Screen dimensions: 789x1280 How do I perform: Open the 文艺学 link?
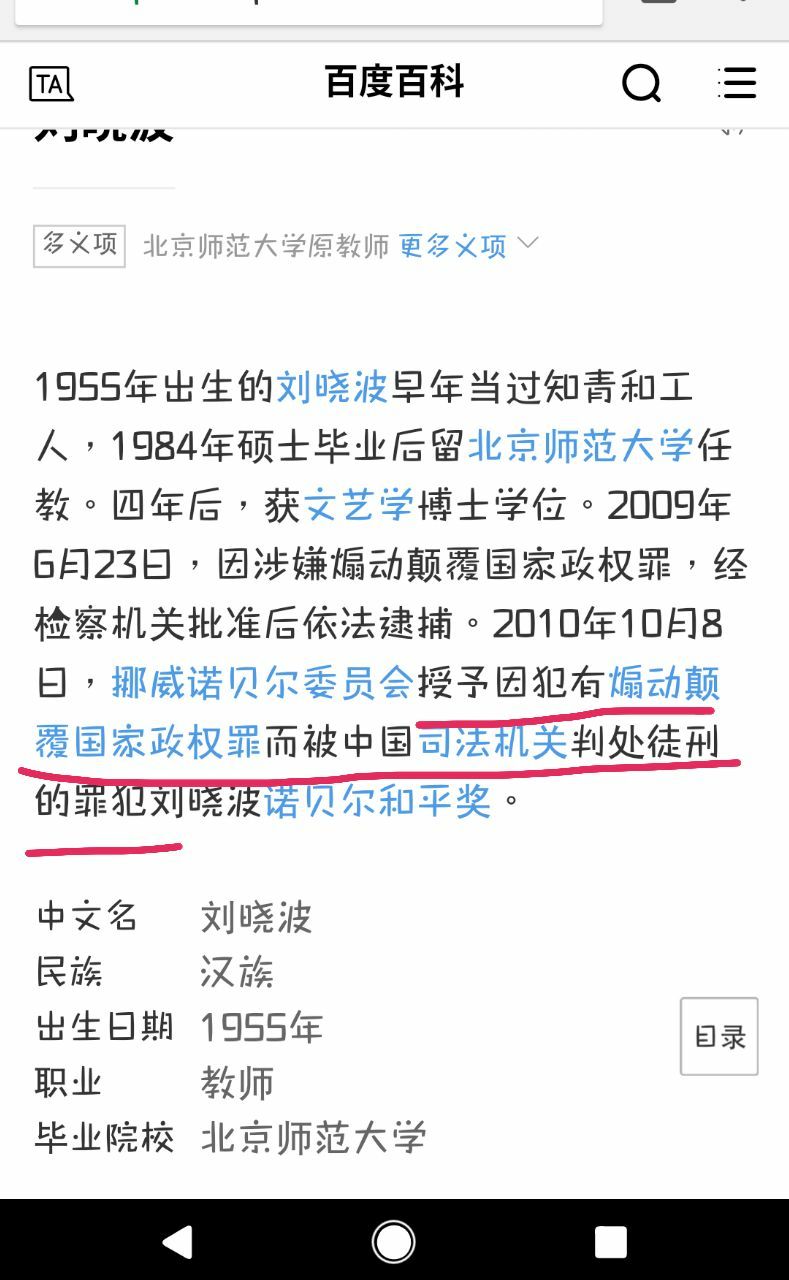pos(359,505)
